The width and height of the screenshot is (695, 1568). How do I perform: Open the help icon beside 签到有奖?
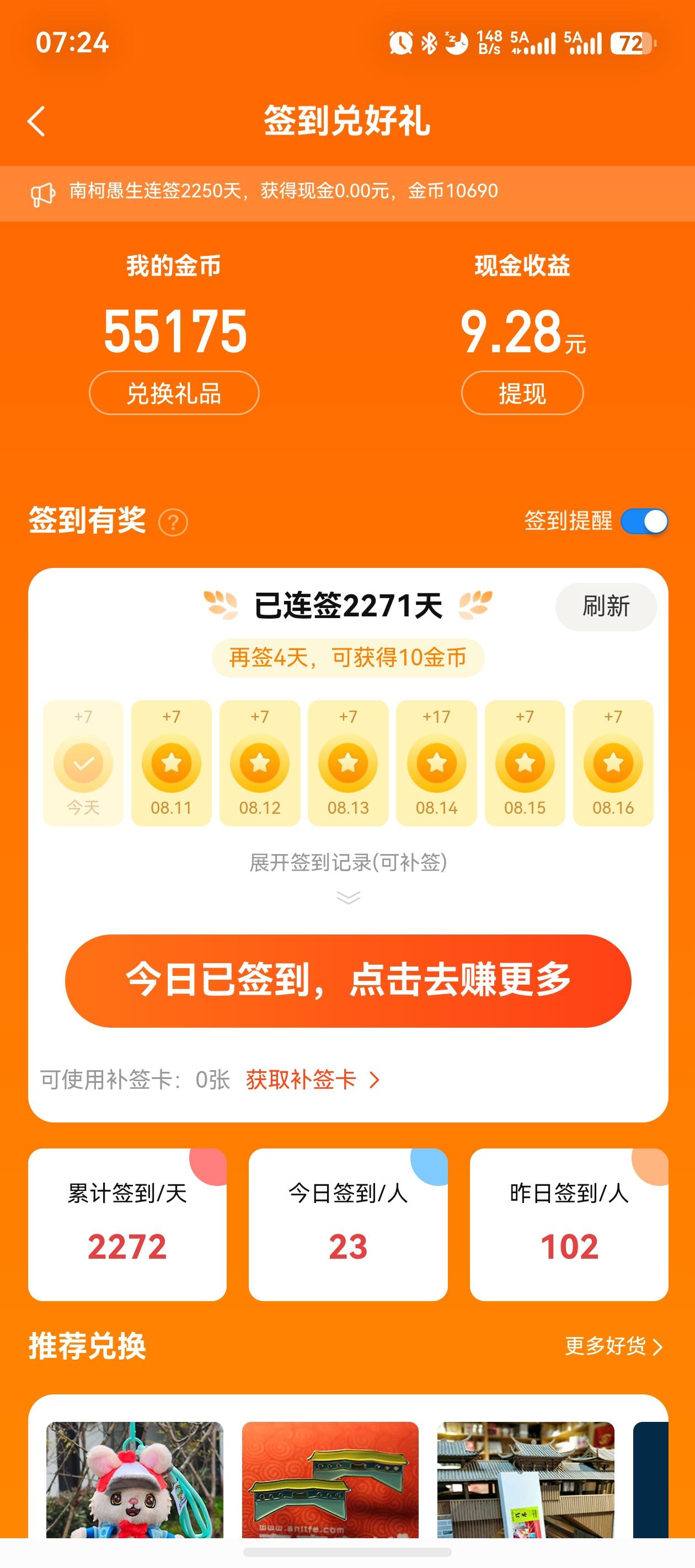pyautogui.click(x=173, y=522)
